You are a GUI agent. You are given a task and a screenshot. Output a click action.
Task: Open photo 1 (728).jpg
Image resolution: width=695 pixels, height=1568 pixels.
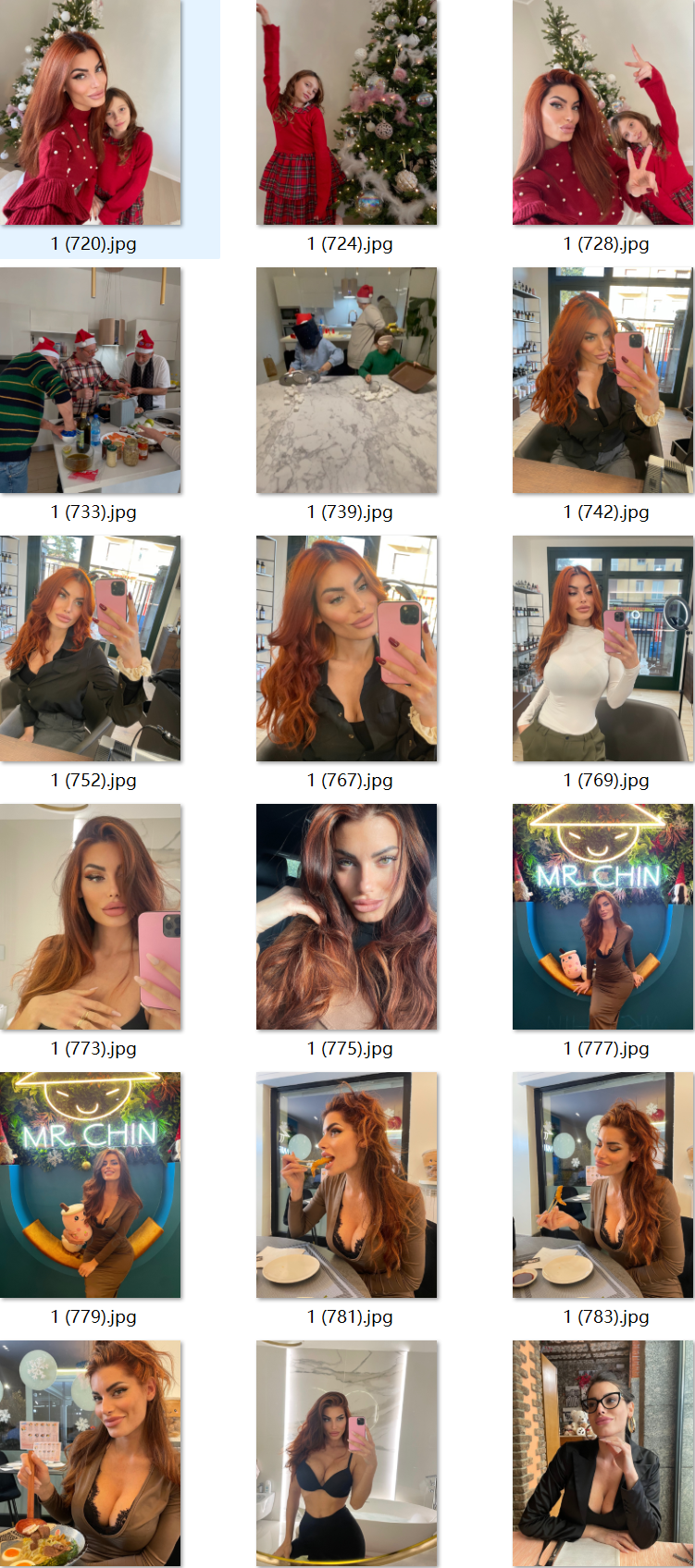coord(602,113)
